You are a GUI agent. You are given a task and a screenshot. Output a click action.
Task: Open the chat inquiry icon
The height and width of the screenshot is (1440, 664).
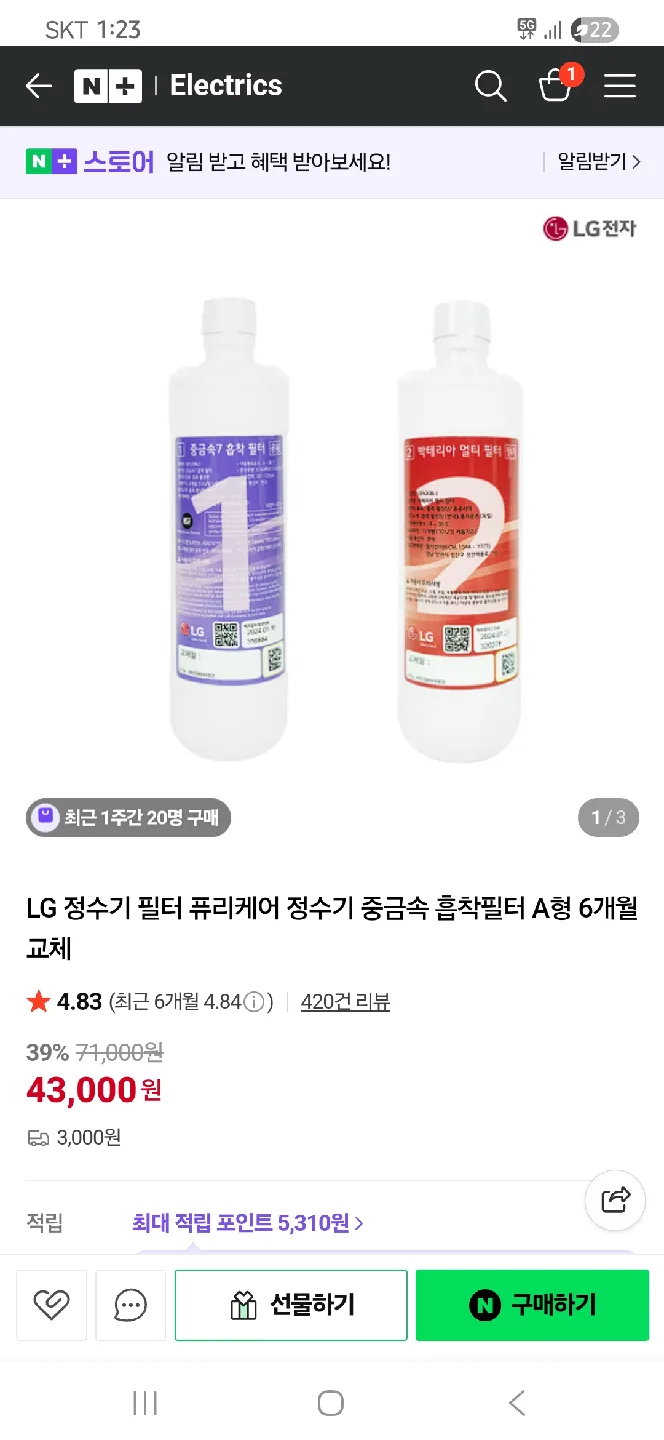(131, 1304)
